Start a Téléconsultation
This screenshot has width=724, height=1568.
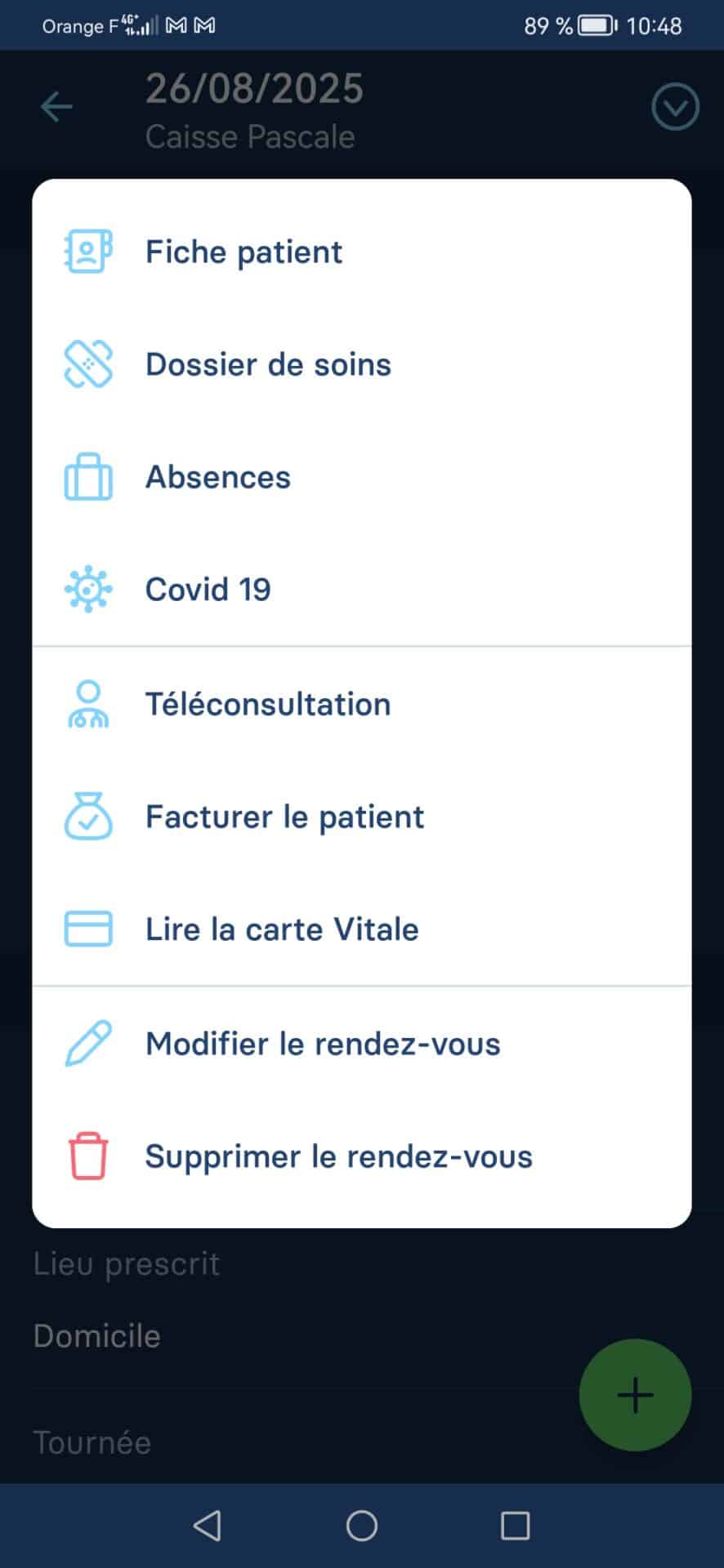tap(268, 704)
